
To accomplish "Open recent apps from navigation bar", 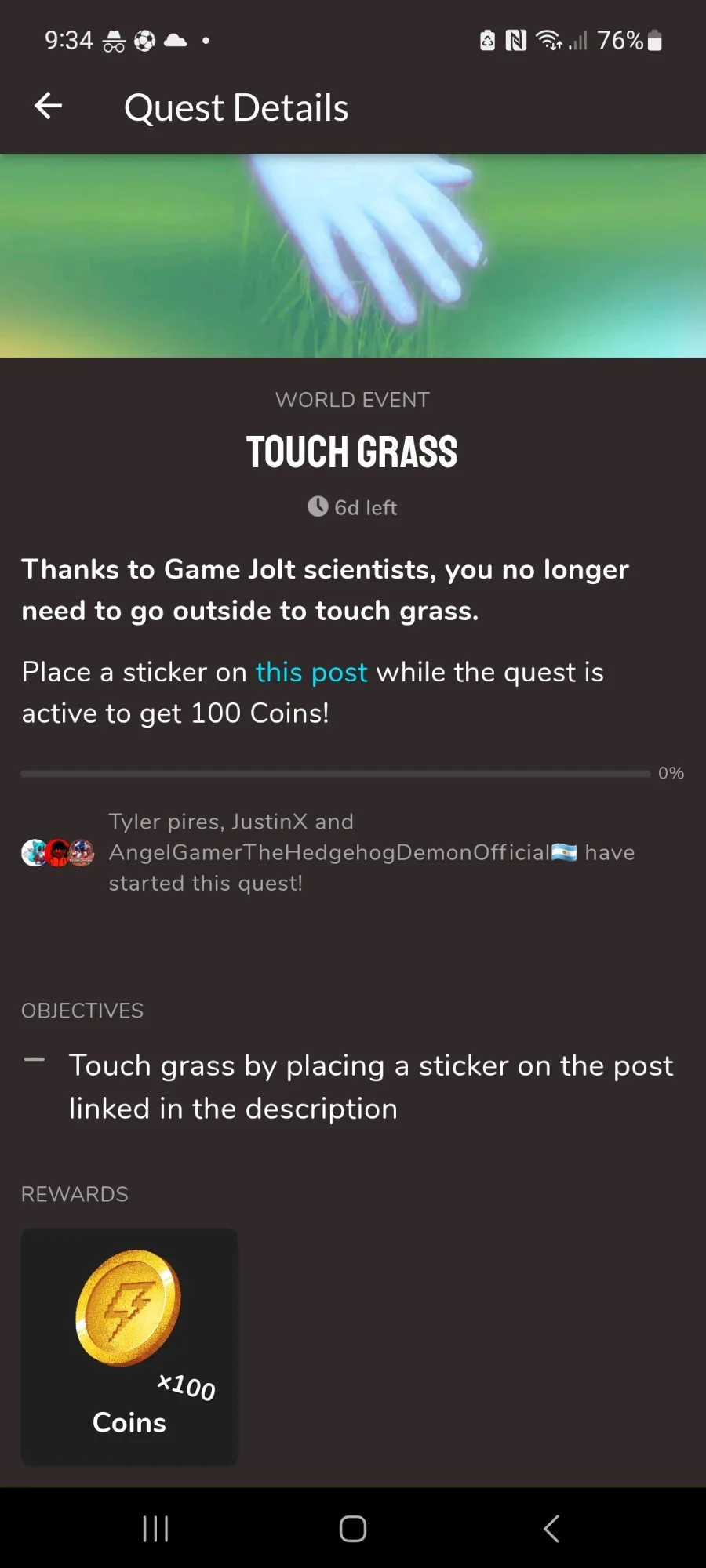I will point(155,1528).
